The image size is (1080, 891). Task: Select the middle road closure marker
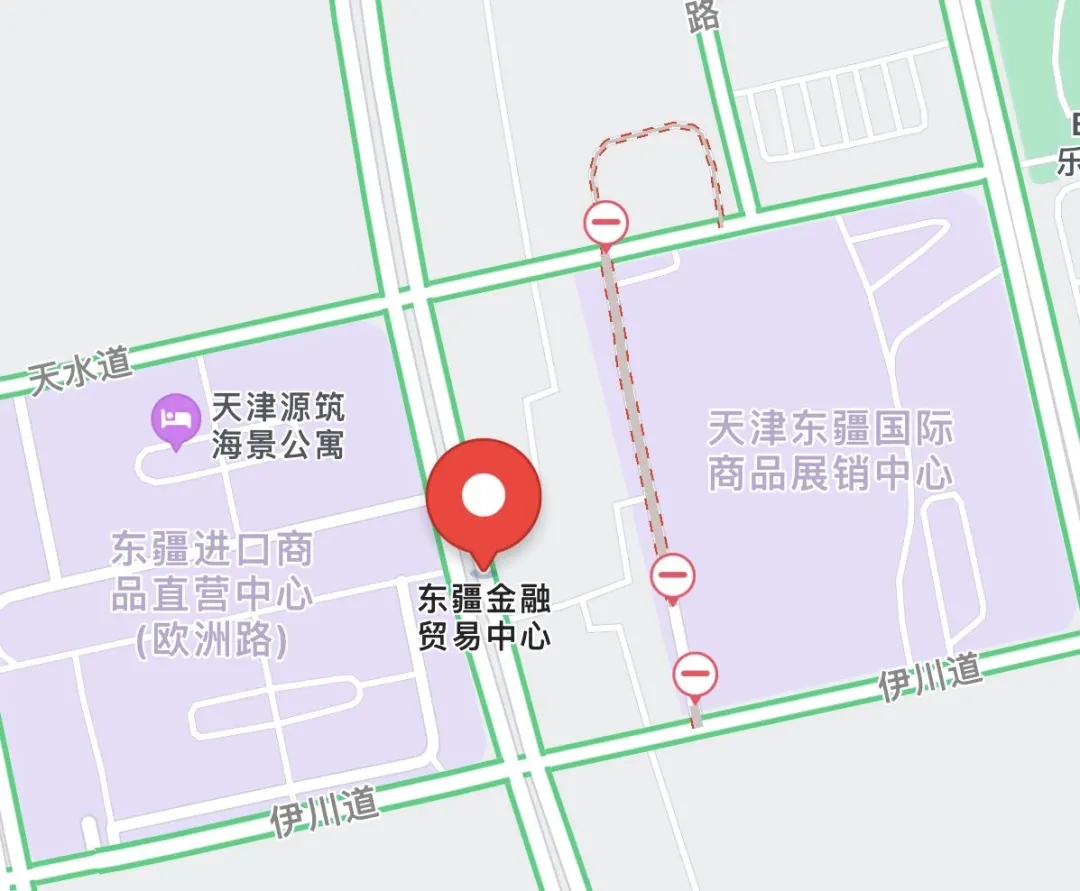(x=673, y=576)
